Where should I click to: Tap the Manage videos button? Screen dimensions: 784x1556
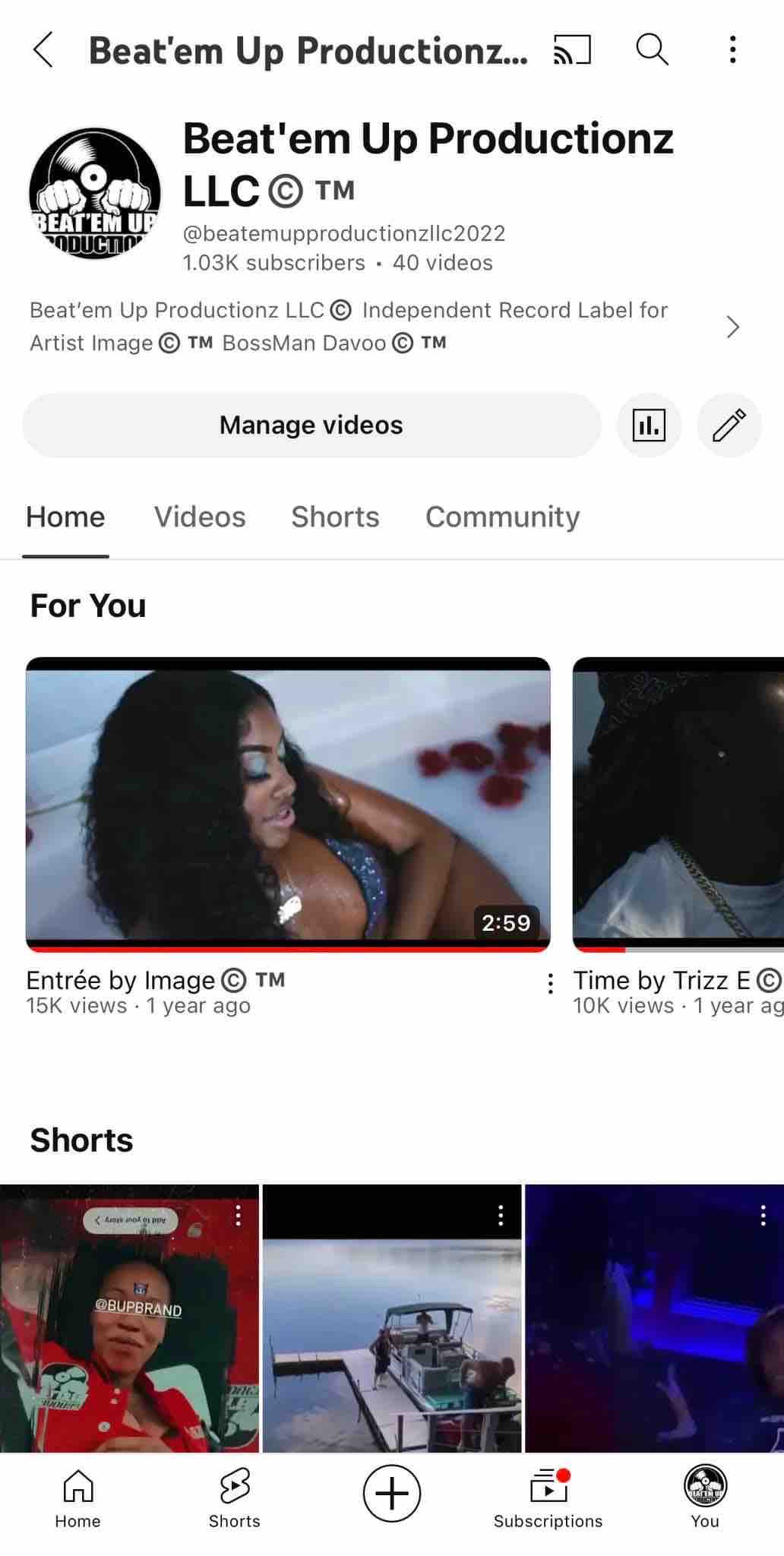311,425
